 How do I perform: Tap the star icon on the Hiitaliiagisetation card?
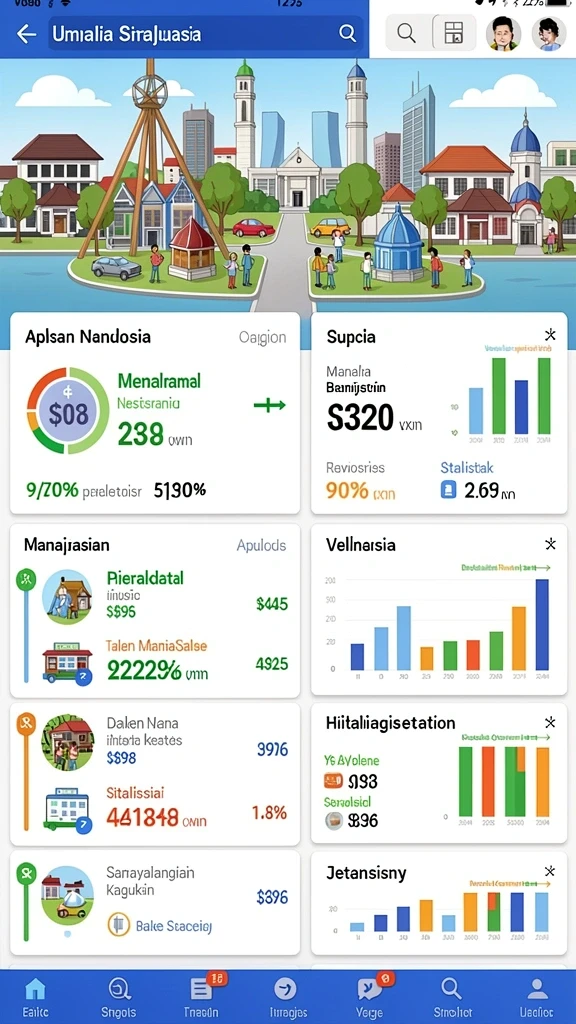coord(550,722)
